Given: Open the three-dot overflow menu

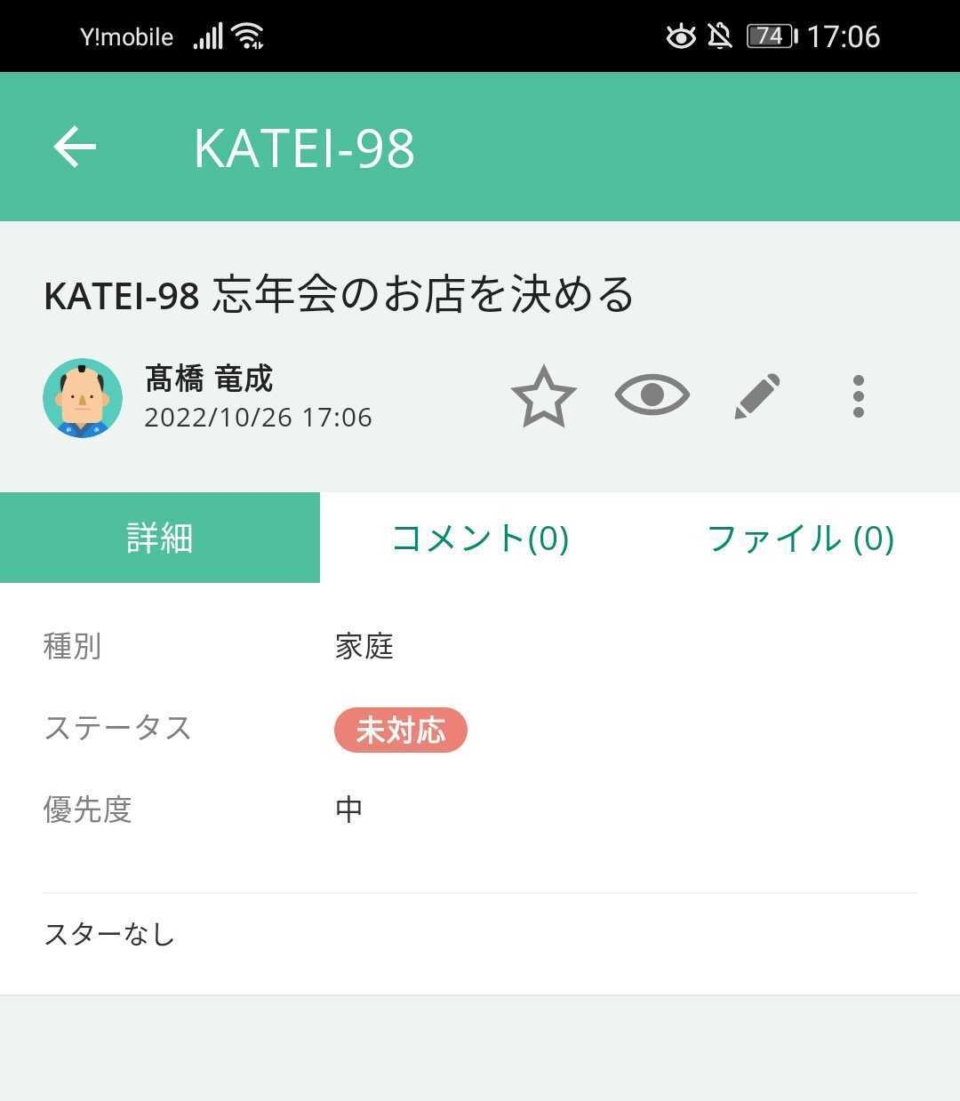Looking at the screenshot, I should click(x=858, y=395).
